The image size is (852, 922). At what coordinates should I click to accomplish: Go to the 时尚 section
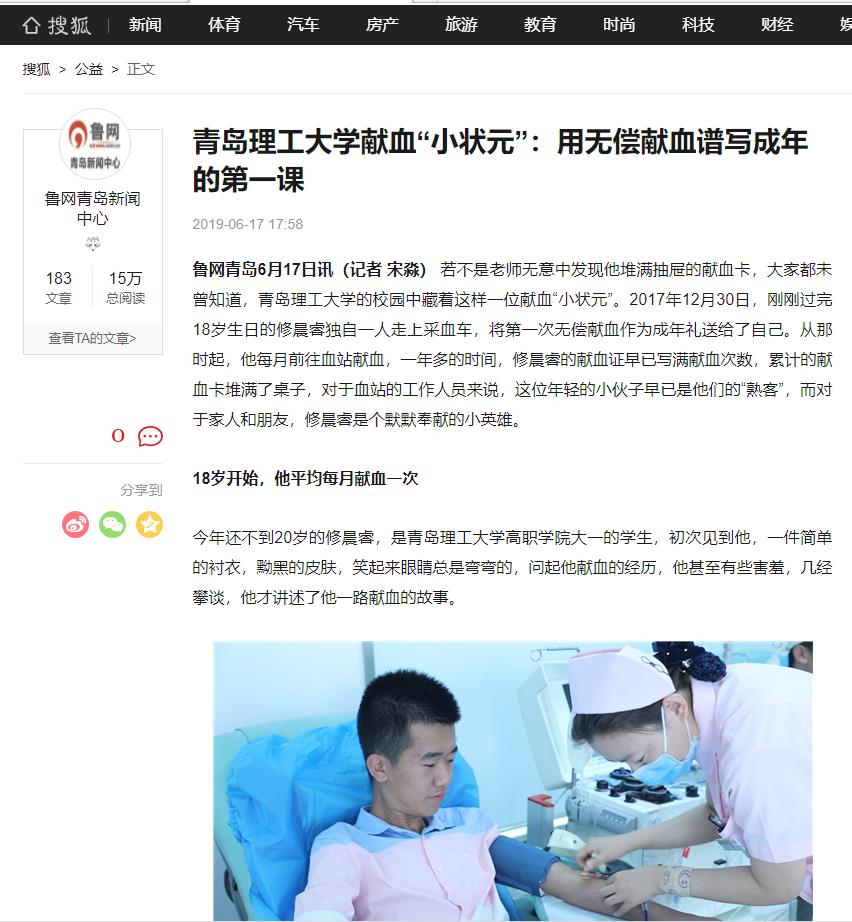pyautogui.click(x=619, y=25)
